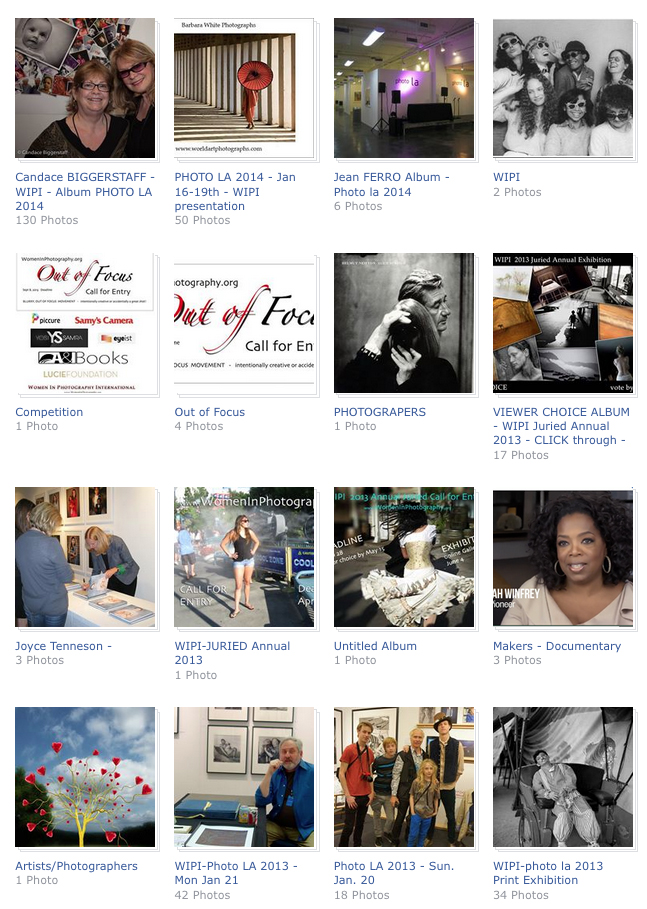View the Photo LA 2013 Sun. Jan. 20 thumbnail
The height and width of the screenshot is (909, 647).
point(404,777)
